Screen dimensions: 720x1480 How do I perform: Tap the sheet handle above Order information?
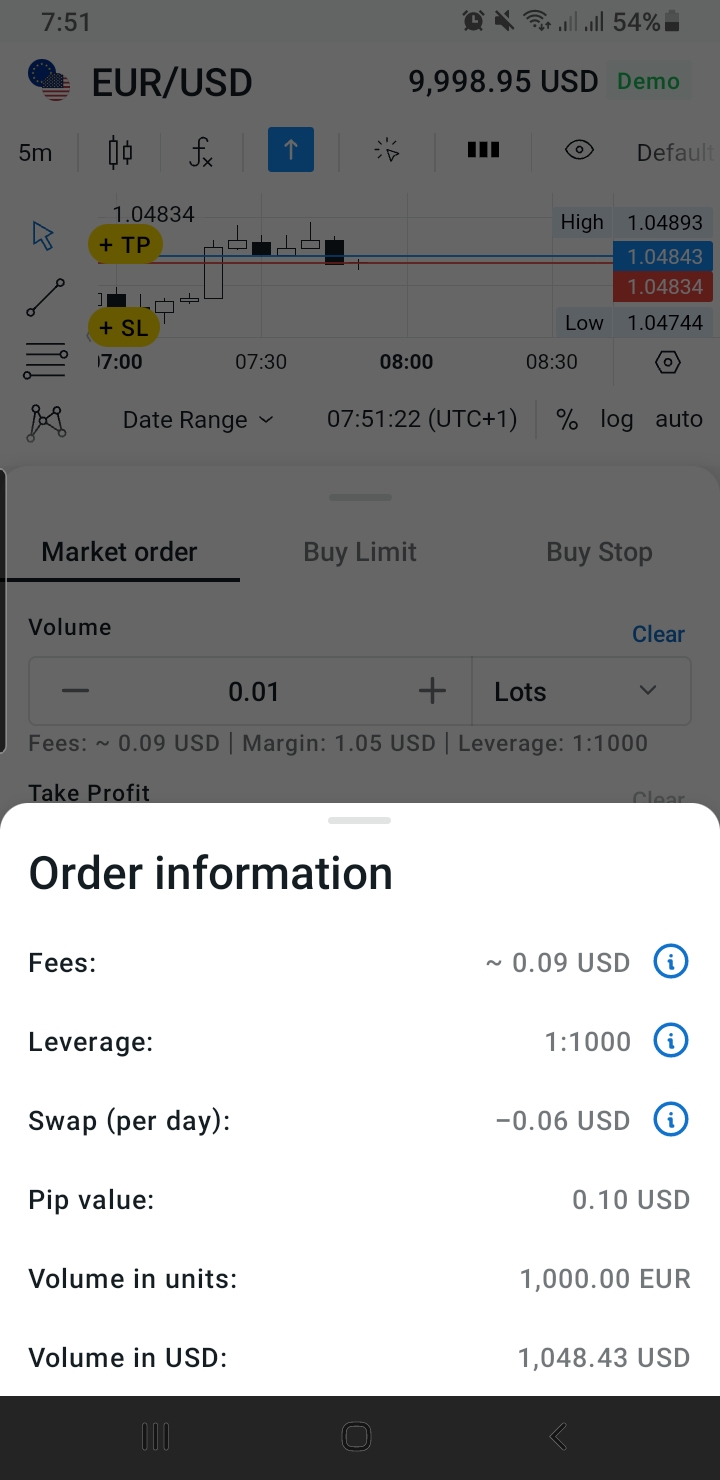pyautogui.click(x=359, y=820)
